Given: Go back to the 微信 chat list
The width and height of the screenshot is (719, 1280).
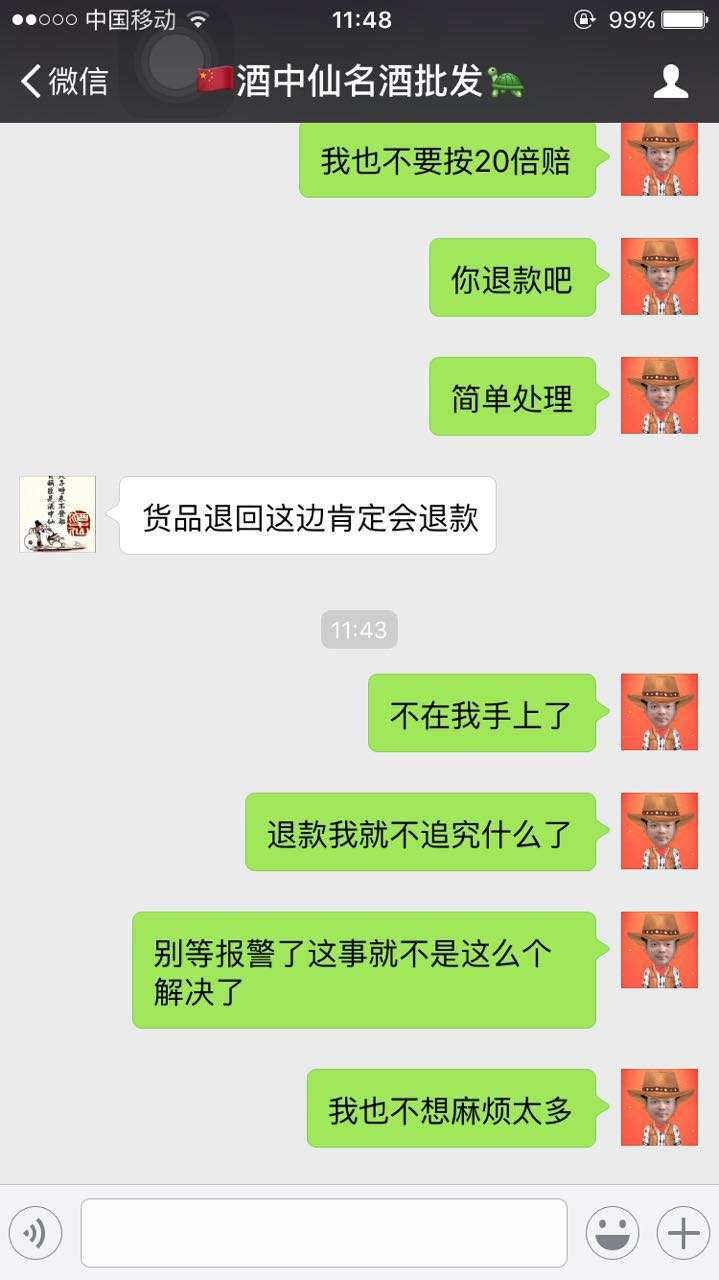Looking at the screenshot, I should [x=64, y=81].
